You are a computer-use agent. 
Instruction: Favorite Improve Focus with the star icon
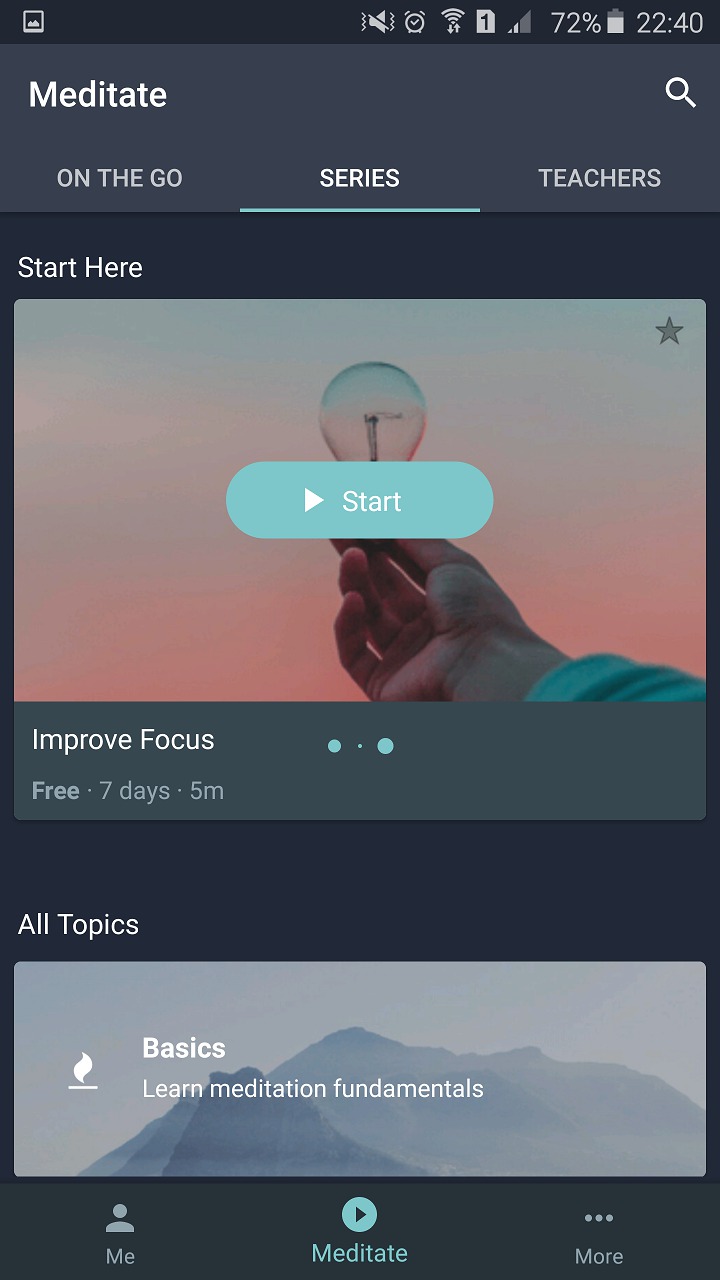click(669, 331)
